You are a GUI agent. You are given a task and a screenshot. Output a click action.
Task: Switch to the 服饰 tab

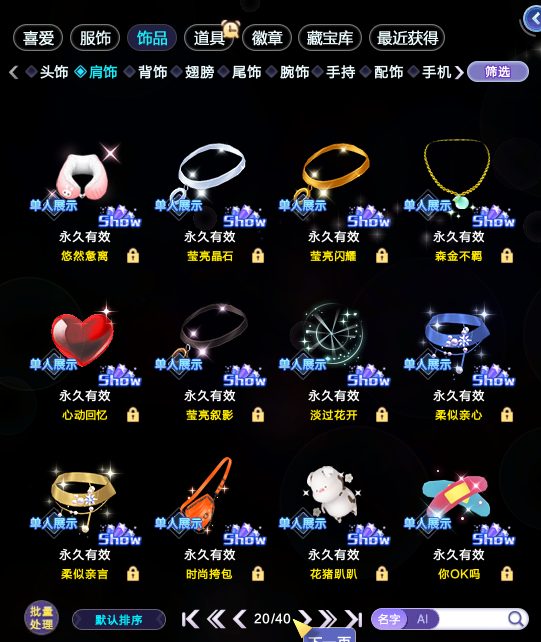pyautogui.click(x=95, y=38)
